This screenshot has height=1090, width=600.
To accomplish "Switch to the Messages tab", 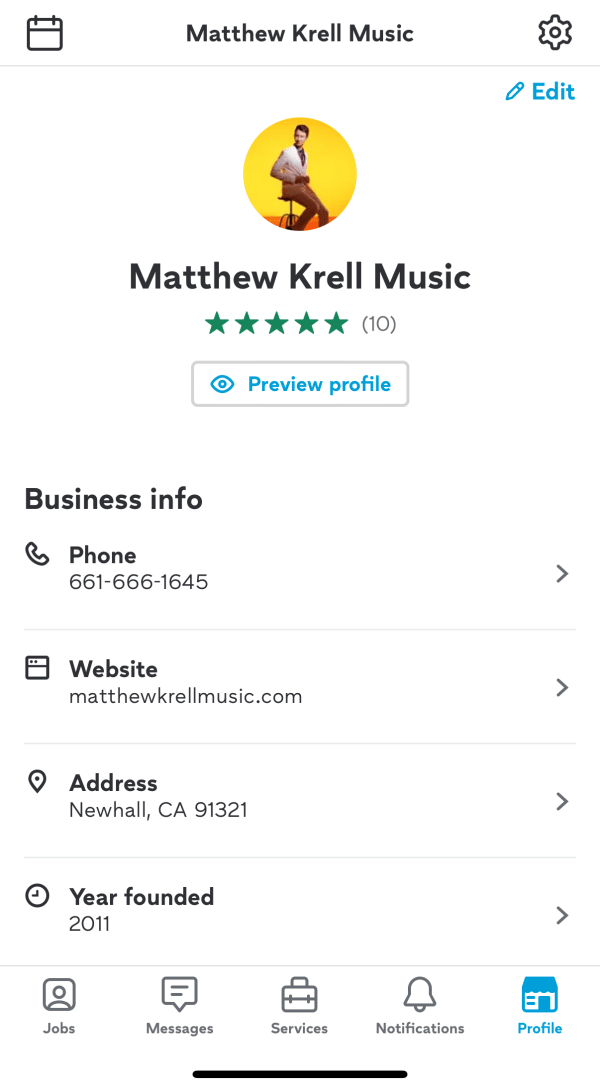I will 179,1007.
